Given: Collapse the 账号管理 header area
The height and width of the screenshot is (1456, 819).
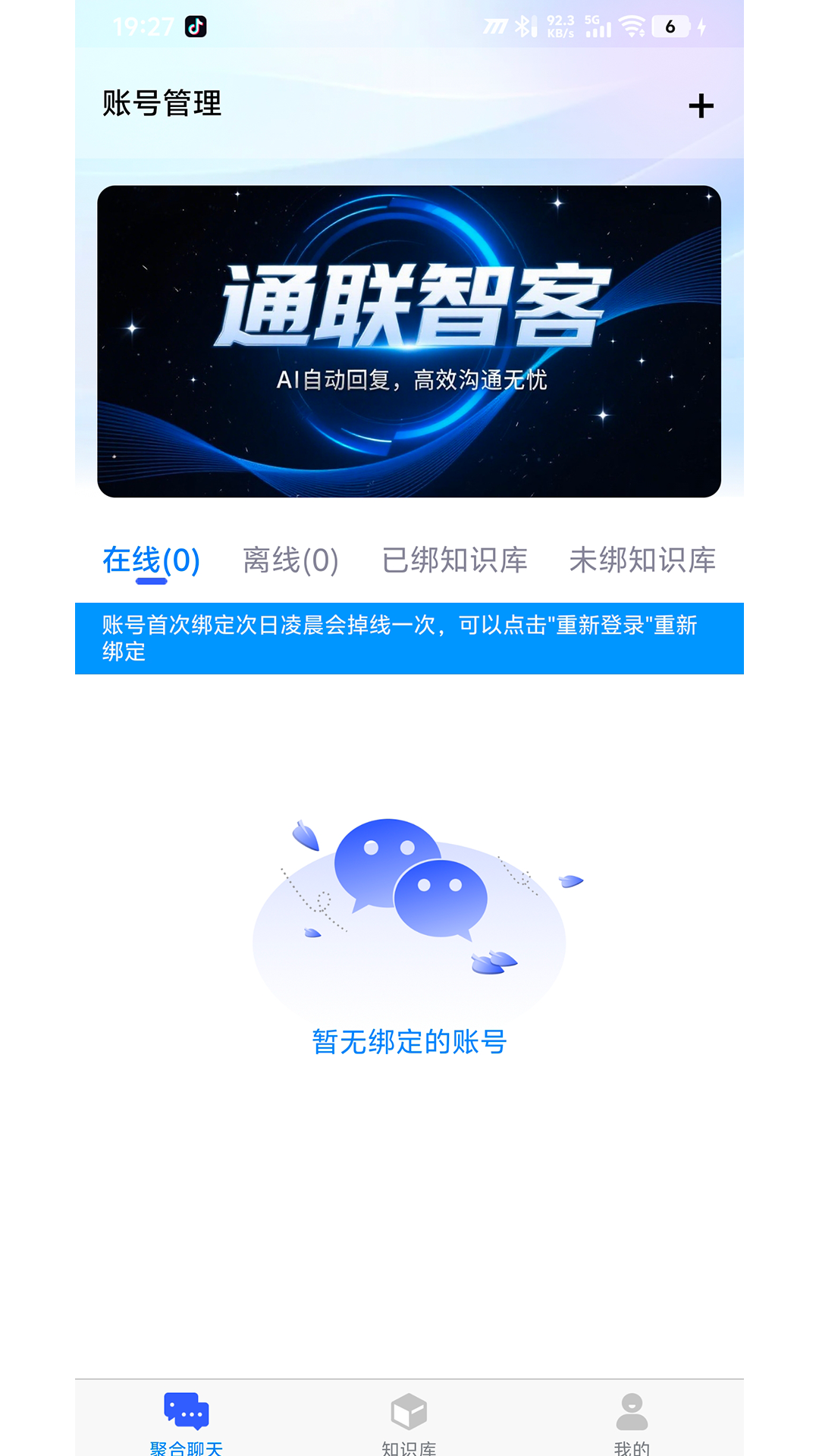Looking at the screenshot, I should click(162, 104).
